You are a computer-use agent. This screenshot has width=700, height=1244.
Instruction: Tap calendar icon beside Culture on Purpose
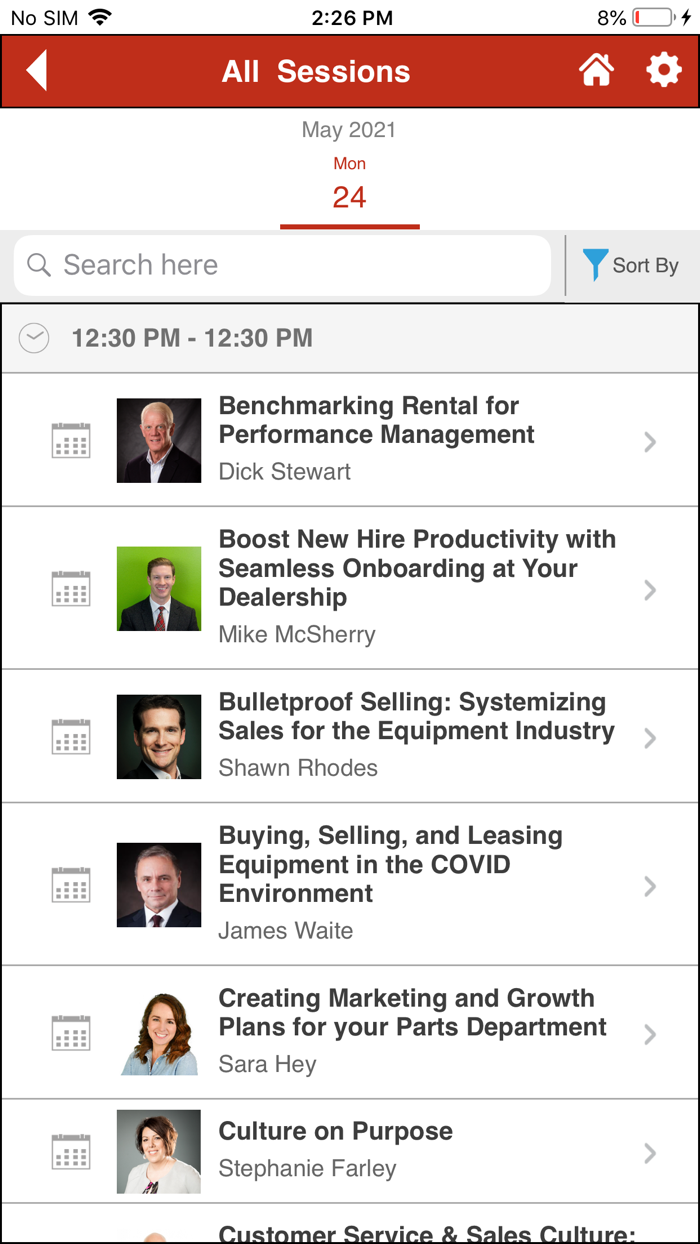(71, 1152)
